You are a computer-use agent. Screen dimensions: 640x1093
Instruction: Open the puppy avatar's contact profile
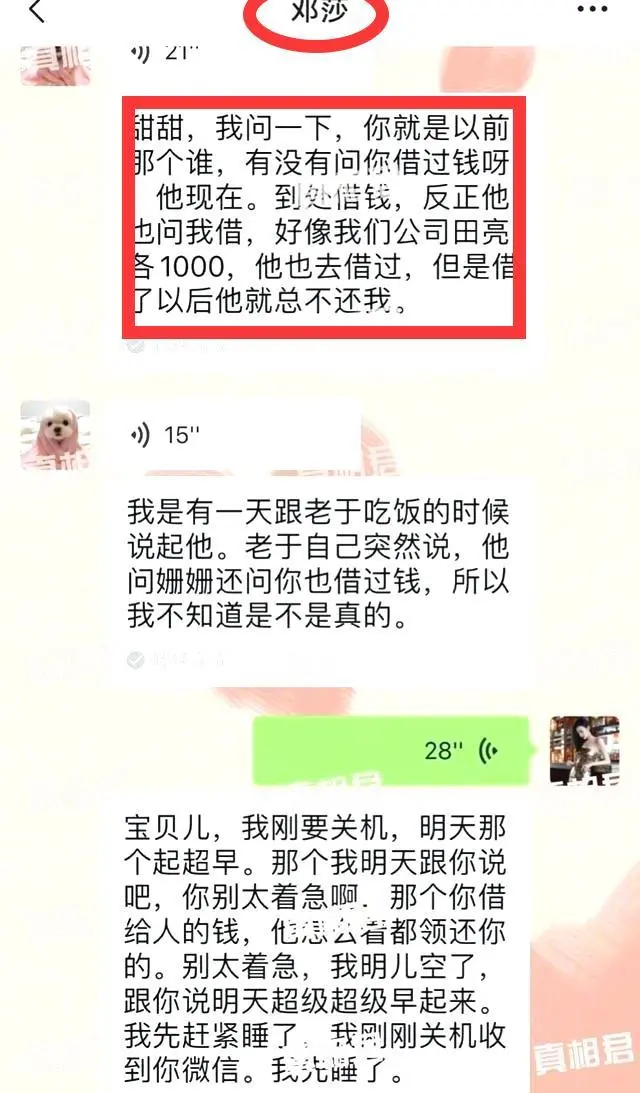[55, 434]
